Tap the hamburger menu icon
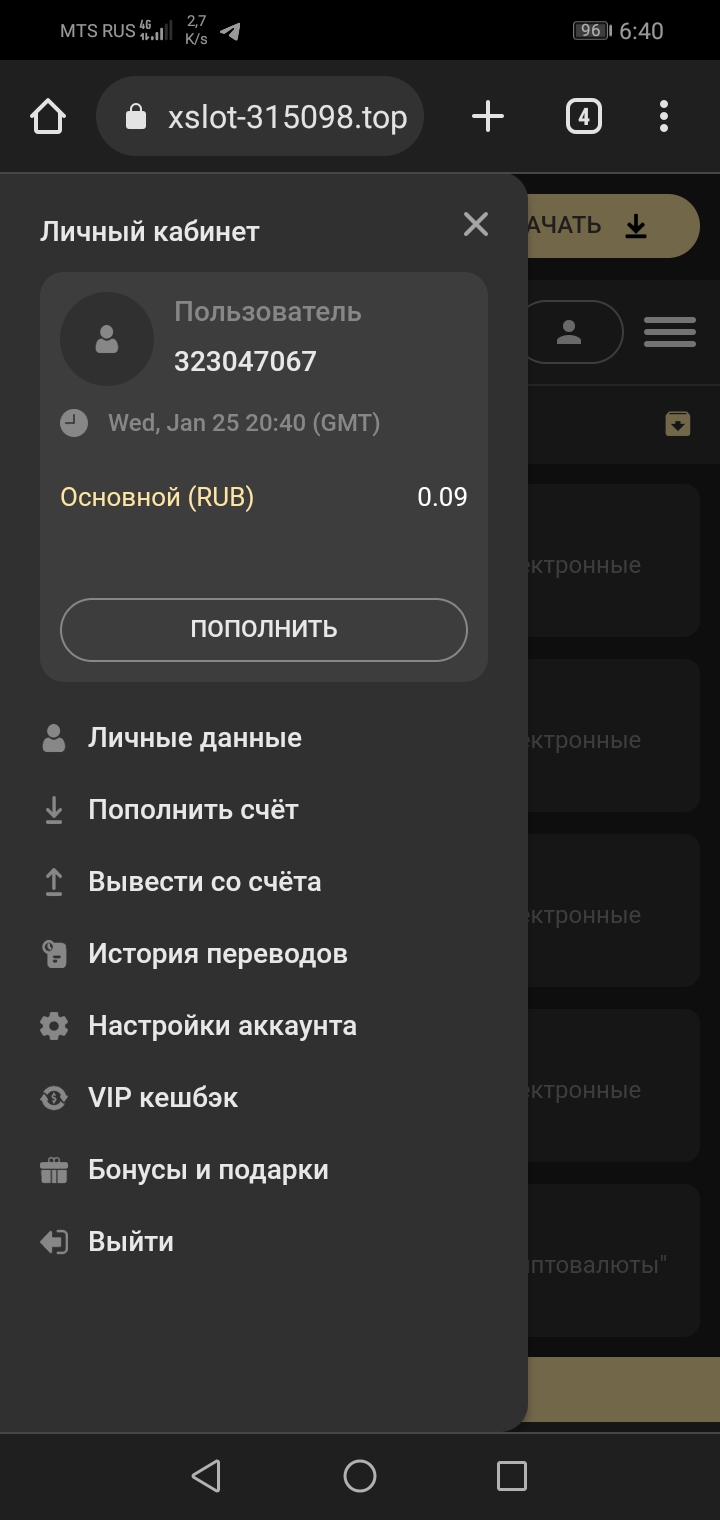The width and height of the screenshot is (720, 1520). (x=669, y=332)
